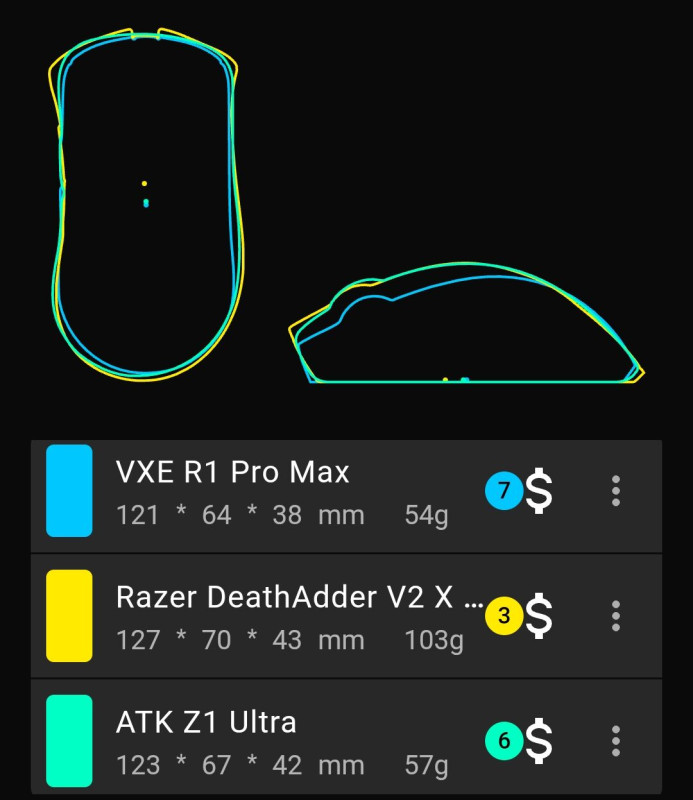Open overflow menu for Razer DeathAdder V2 X
The width and height of the screenshot is (693, 800).
click(x=615, y=616)
